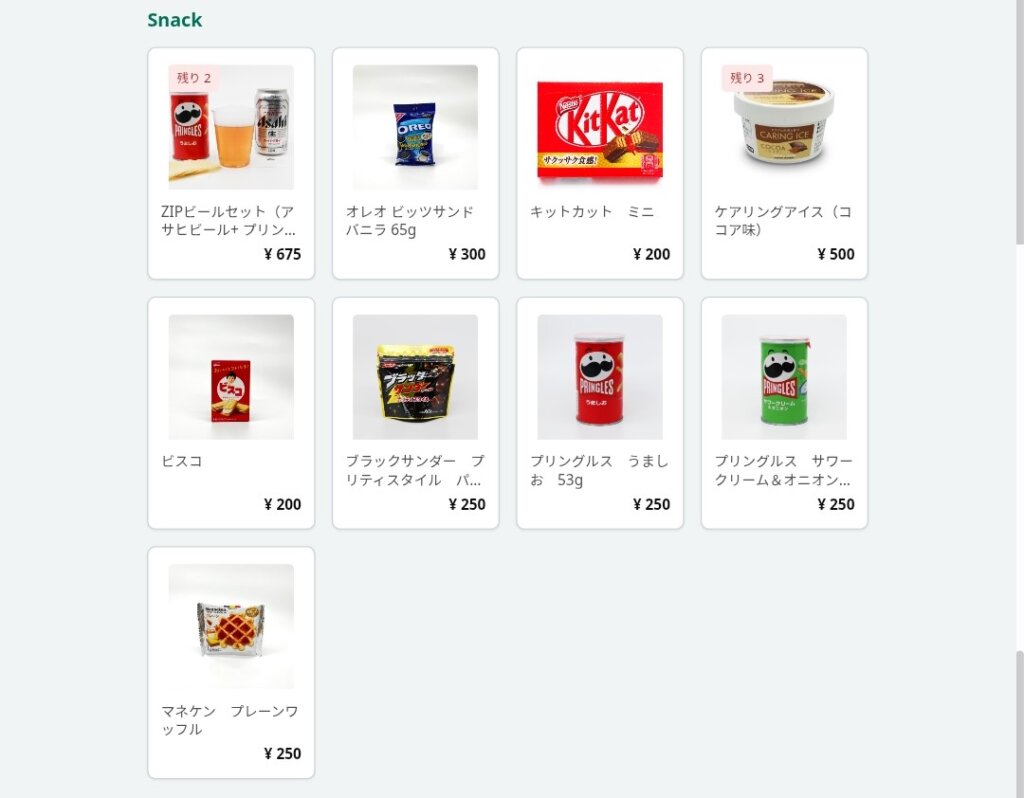Open the ブラックサンダー プリティスタイル card
The height and width of the screenshot is (798, 1024).
click(415, 413)
